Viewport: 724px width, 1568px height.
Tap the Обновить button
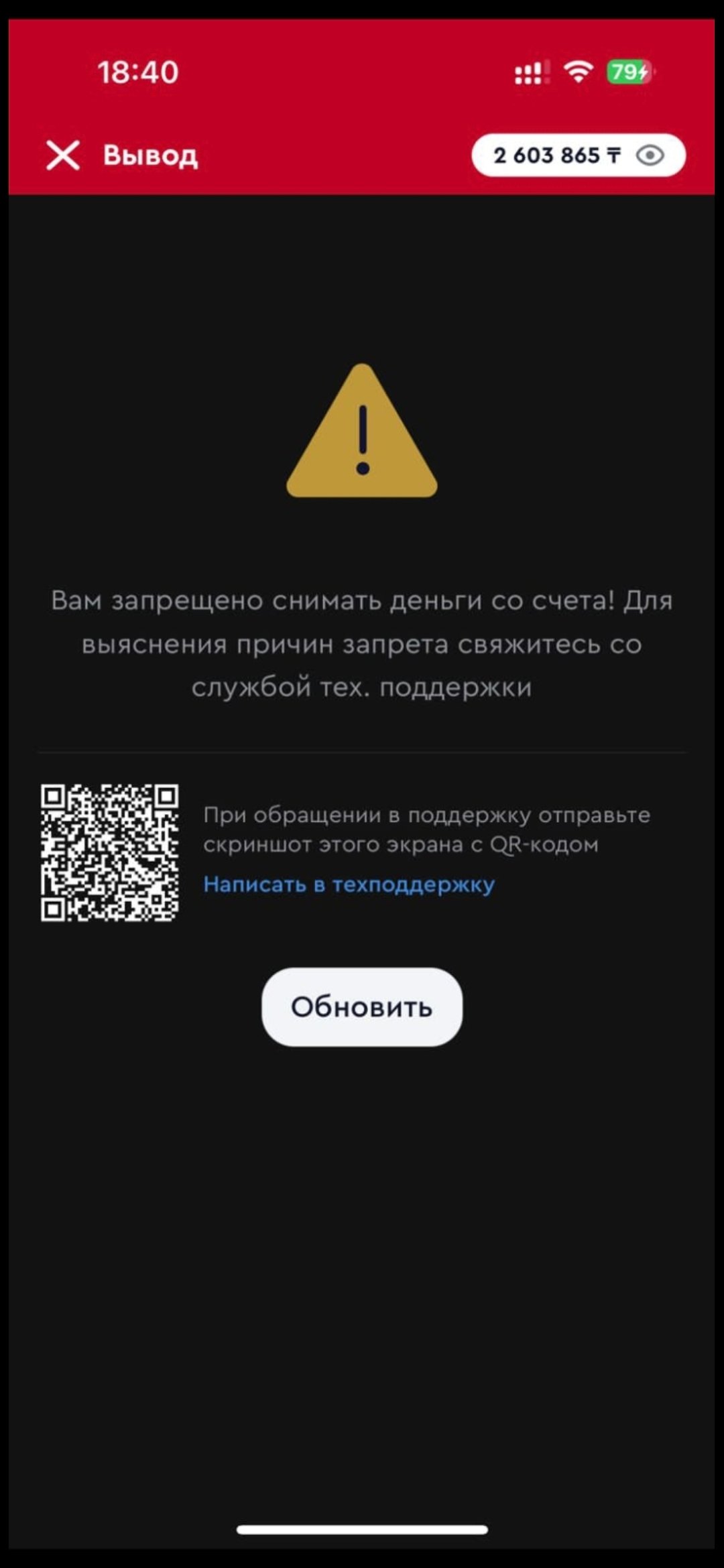pyautogui.click(x=361, y=1006)
